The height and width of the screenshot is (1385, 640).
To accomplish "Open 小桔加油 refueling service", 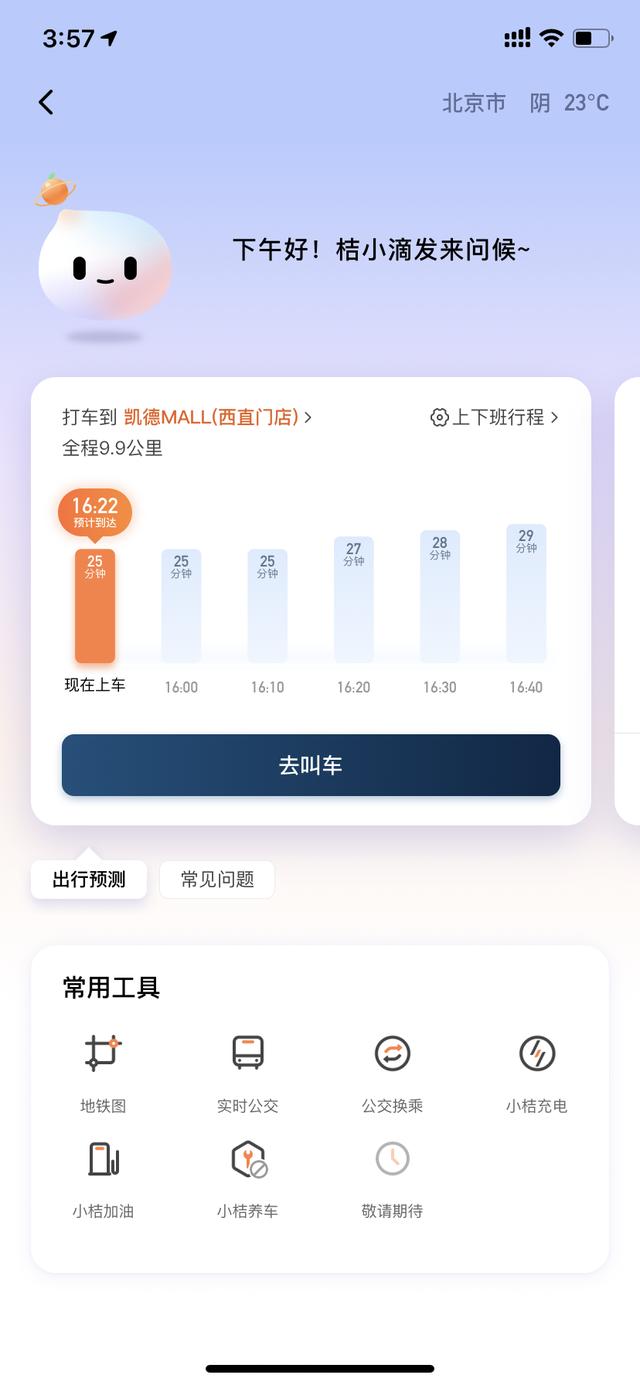I will [103, 1177].
